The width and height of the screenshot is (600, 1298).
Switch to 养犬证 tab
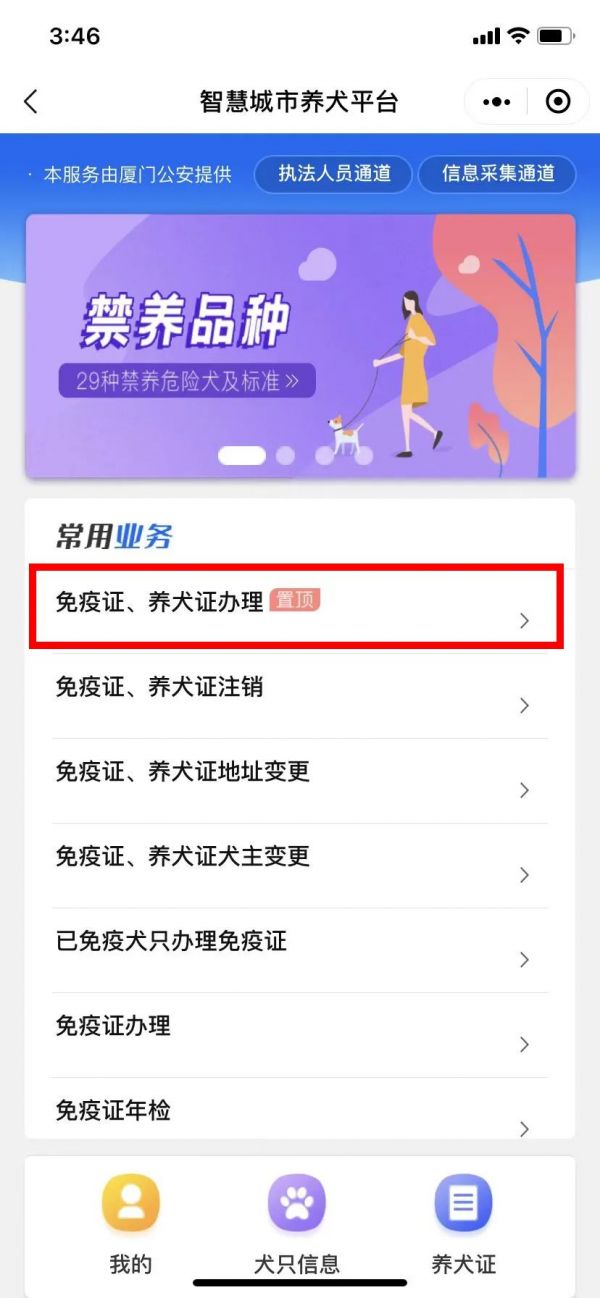(463, 1223)
